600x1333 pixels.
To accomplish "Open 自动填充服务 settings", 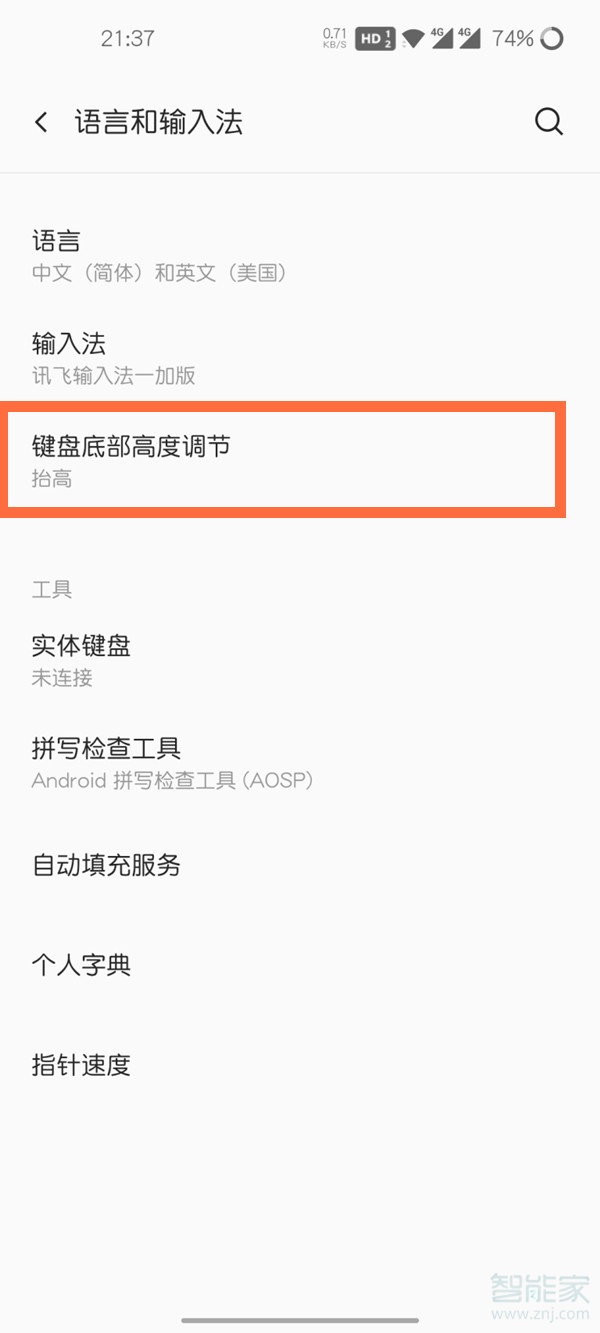I will [x=107, y=865].
